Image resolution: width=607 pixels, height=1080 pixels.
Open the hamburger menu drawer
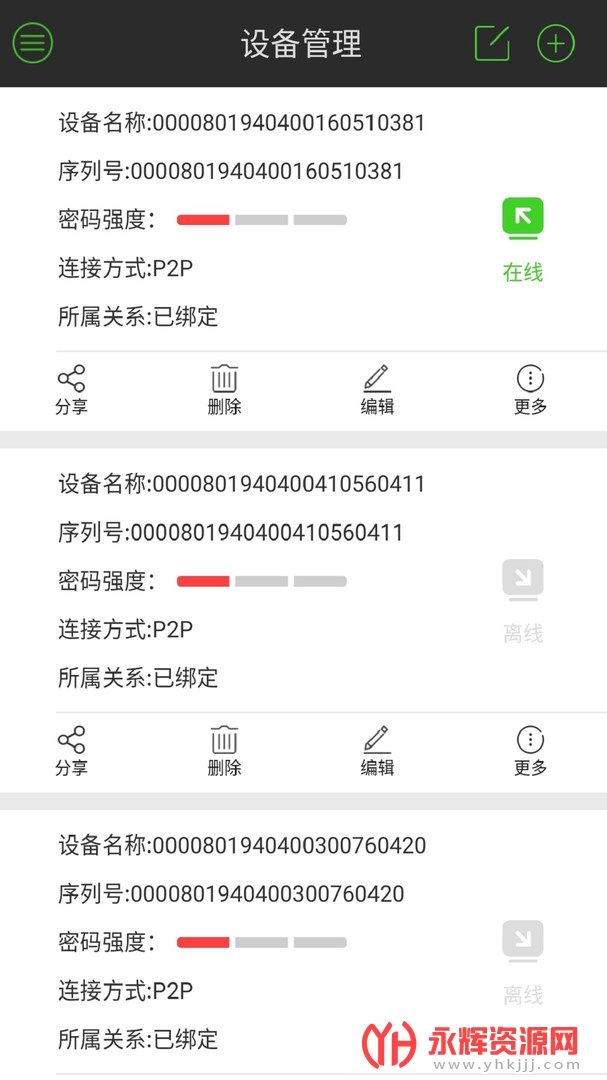click(x=32, y=43)
